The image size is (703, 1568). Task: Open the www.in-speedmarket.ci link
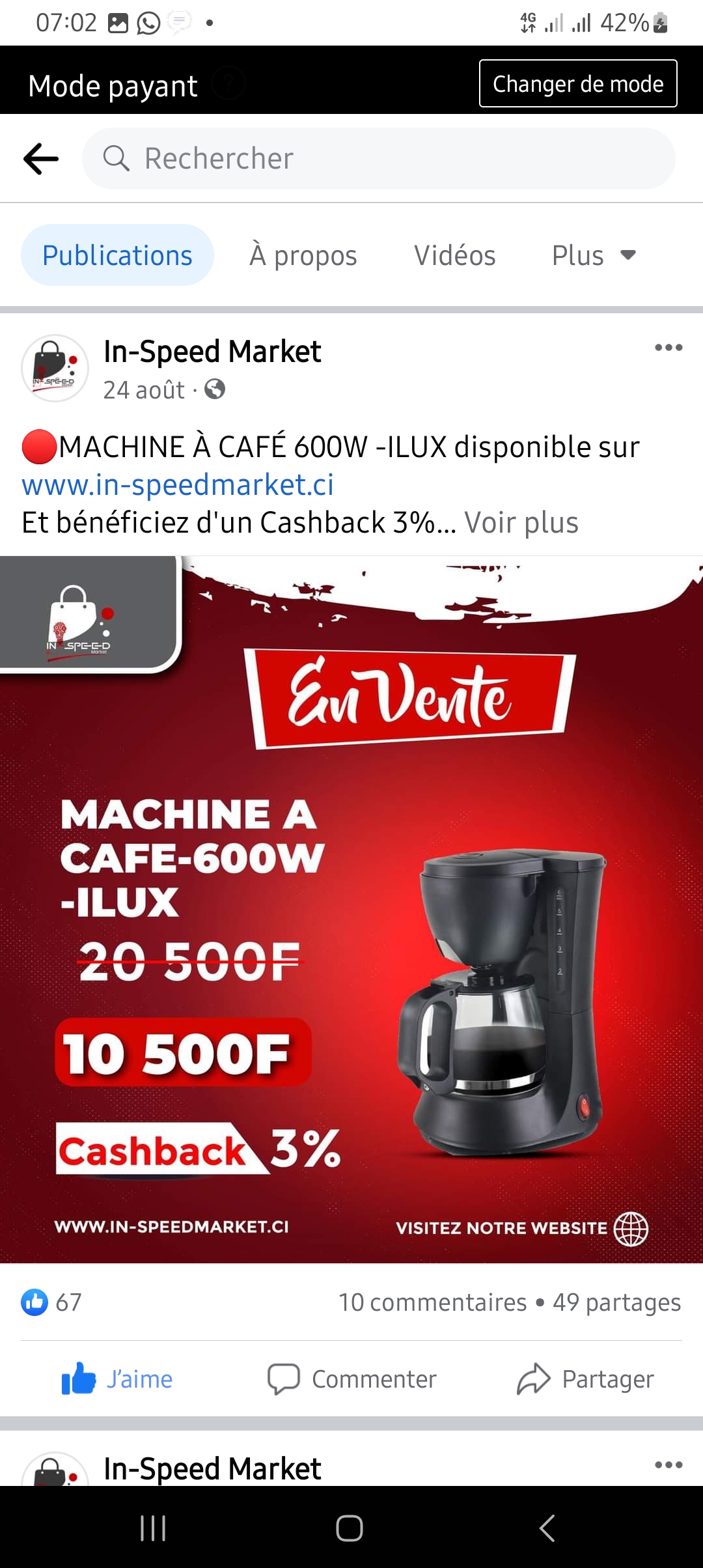(178, 484)
